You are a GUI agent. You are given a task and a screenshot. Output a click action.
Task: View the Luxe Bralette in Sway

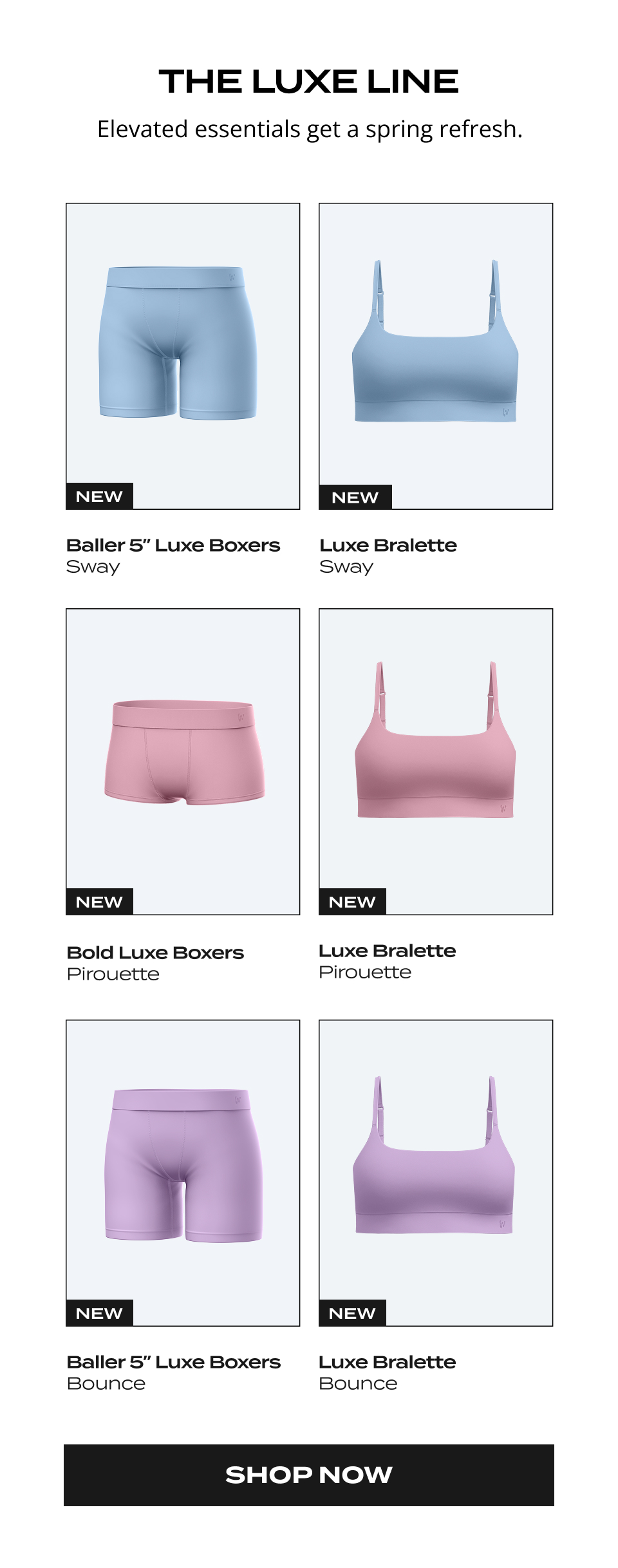pyautogui.click(x=436, y=356)
